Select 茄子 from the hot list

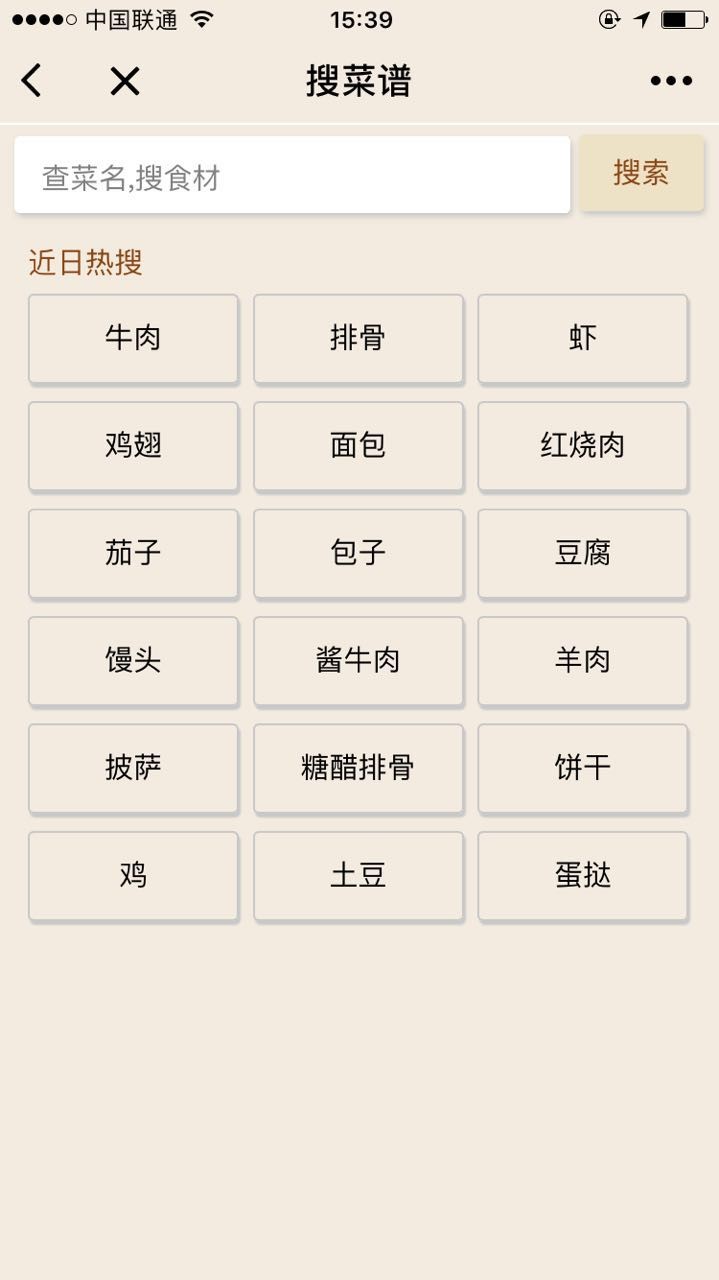point(133,553)
